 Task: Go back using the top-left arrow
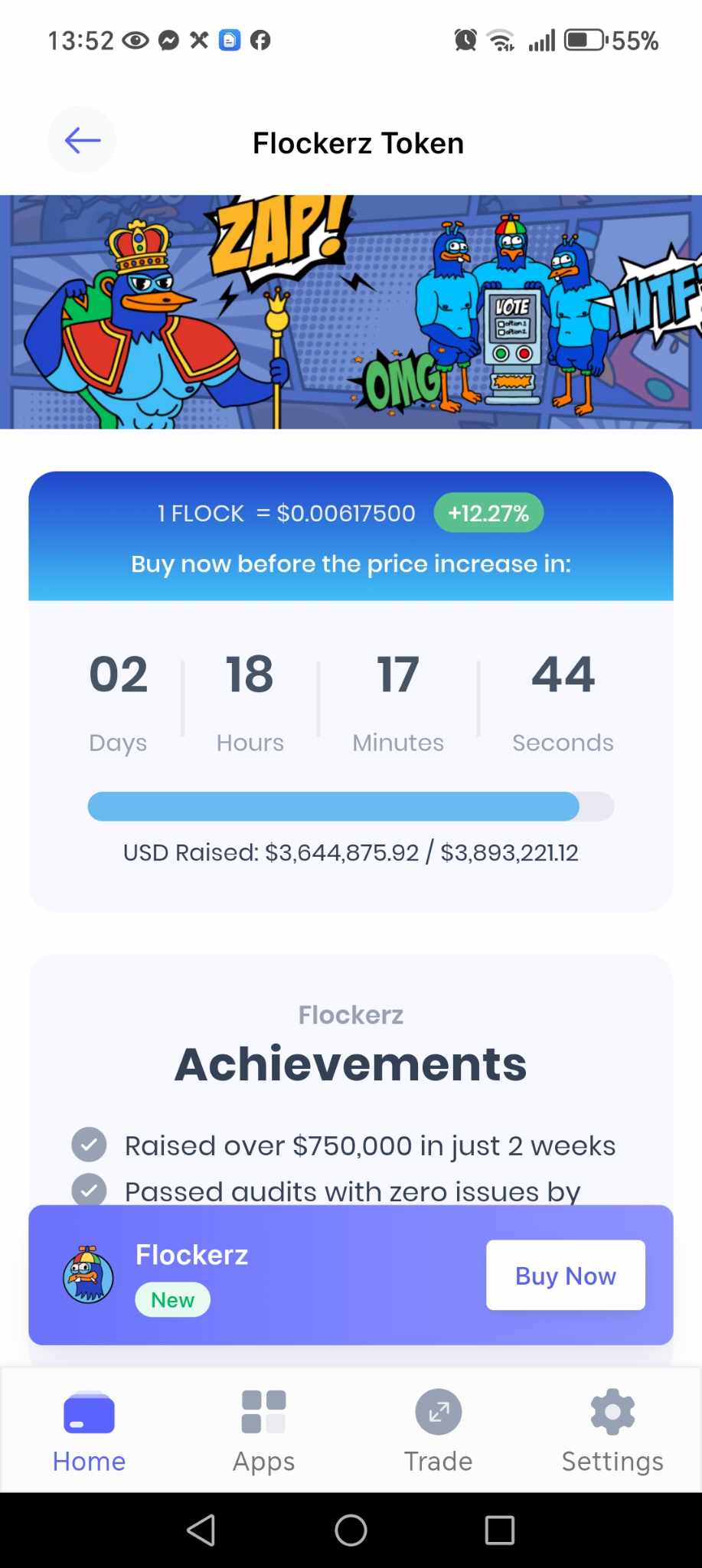[82, 141]
